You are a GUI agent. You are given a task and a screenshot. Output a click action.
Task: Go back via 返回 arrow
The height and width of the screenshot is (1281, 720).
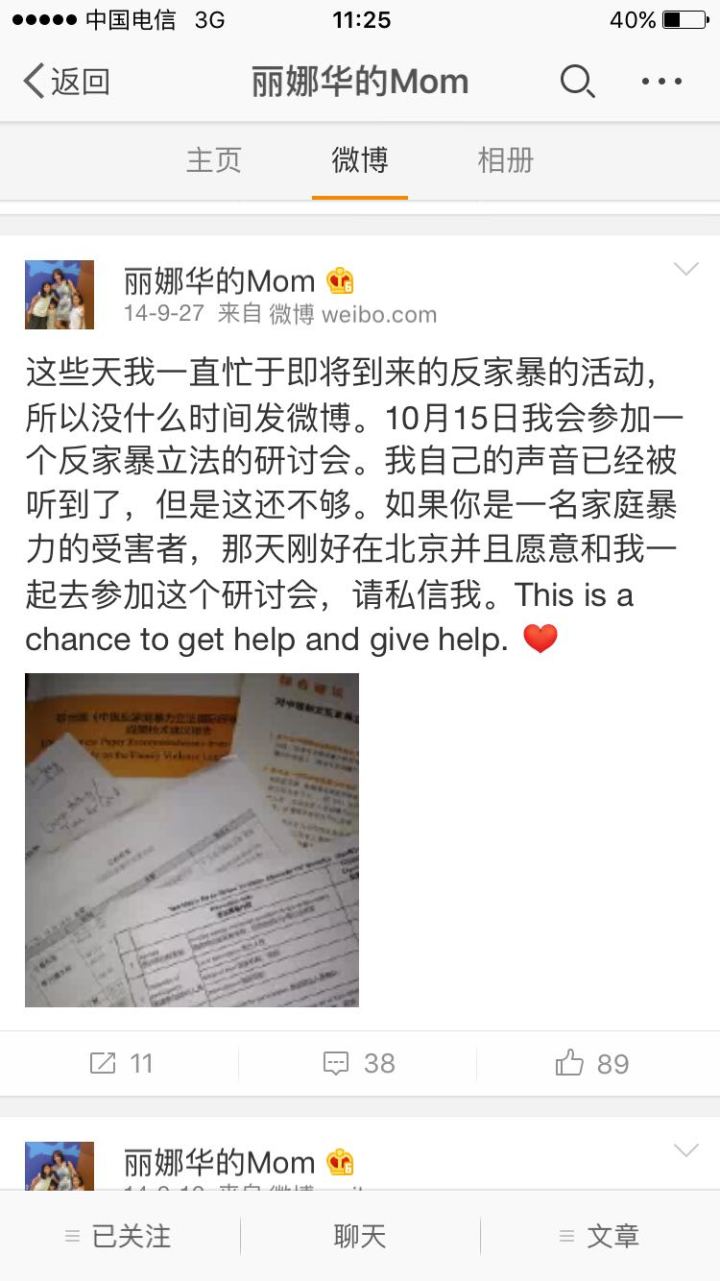pos(66,82)
